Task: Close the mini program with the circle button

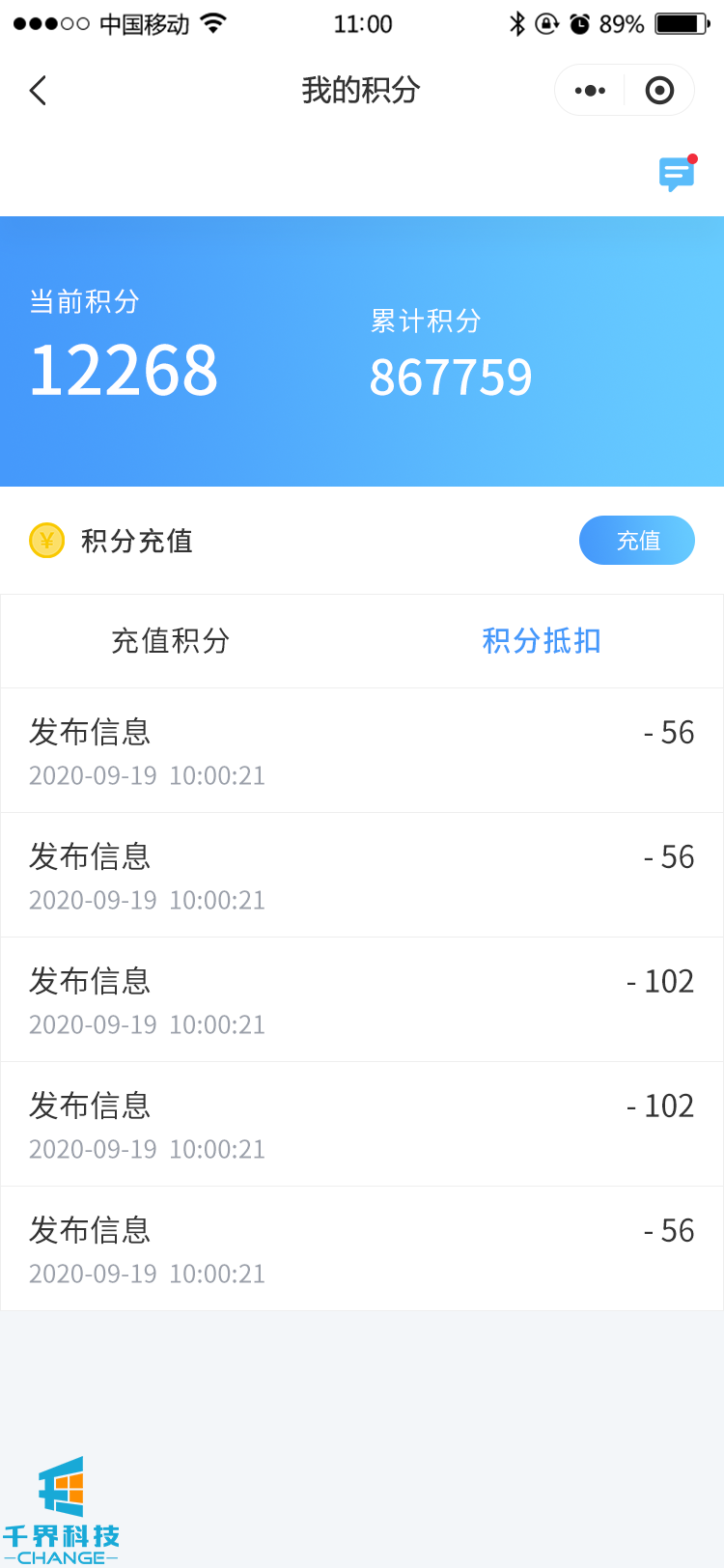Action: coord(659,91)
